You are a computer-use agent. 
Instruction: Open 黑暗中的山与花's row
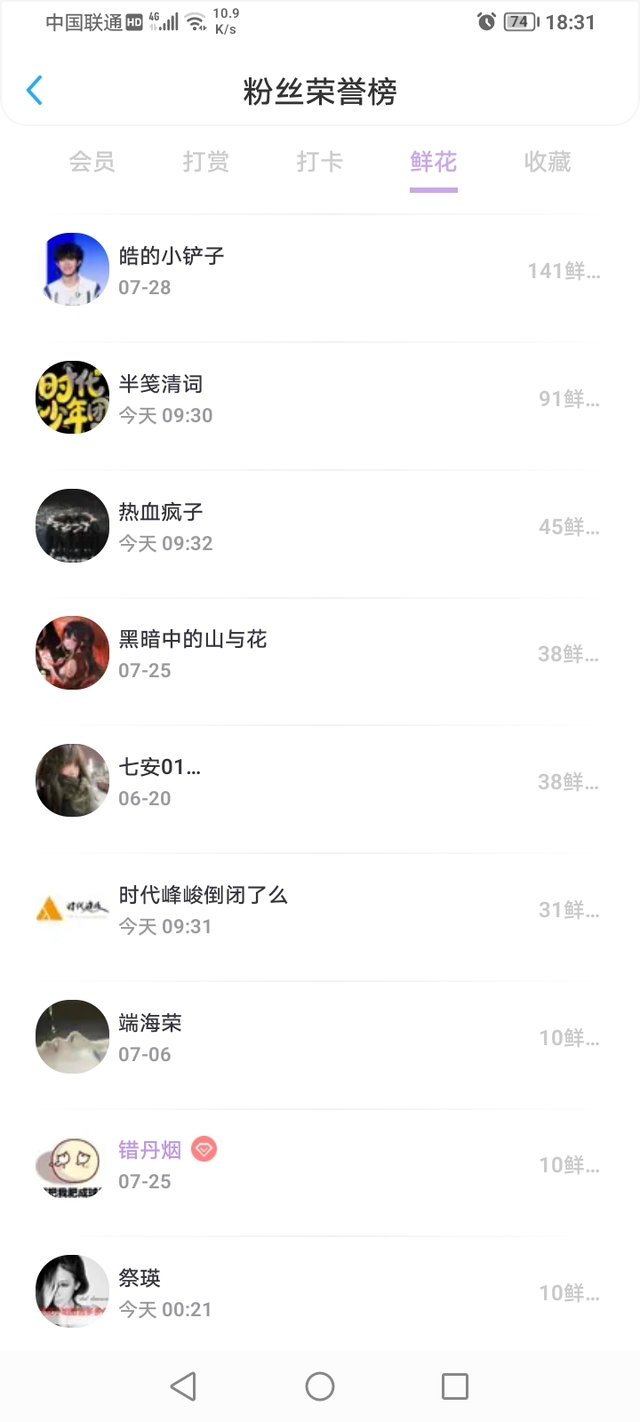[x=320, y=654]
